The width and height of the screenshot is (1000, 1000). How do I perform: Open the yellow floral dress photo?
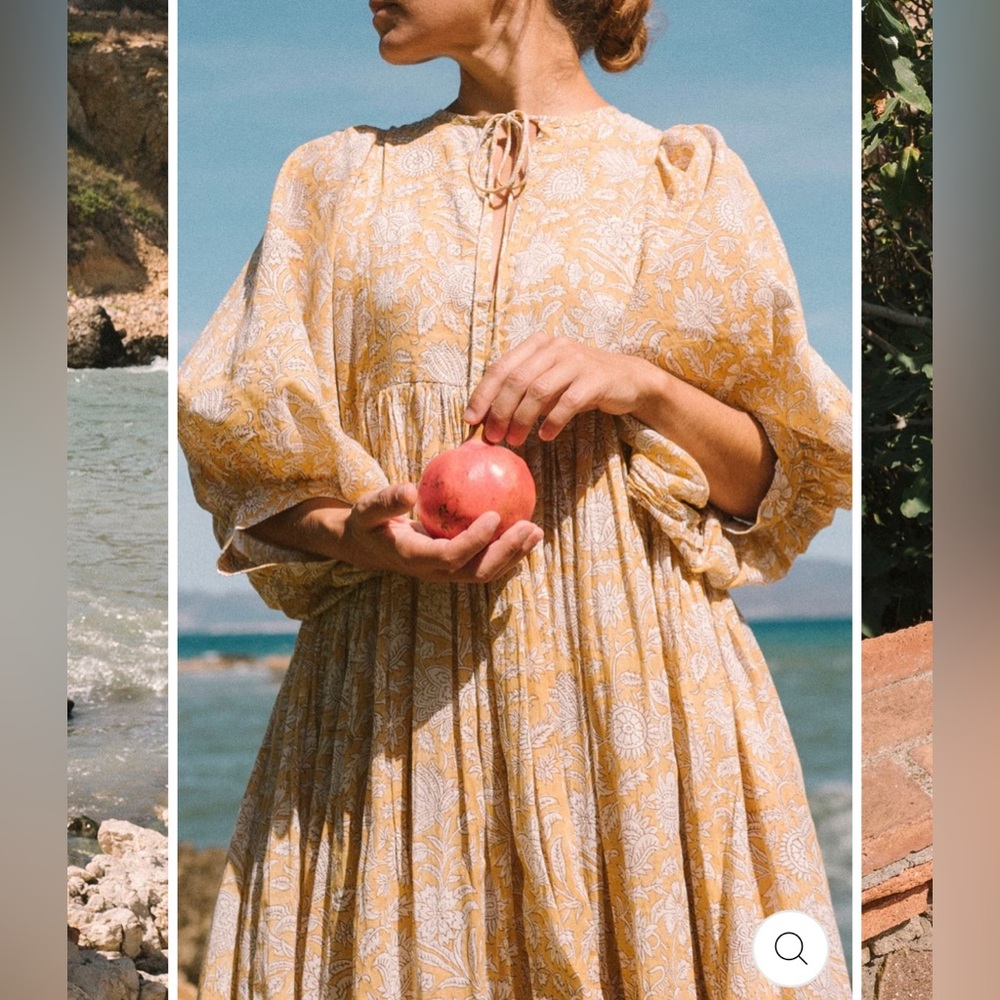point(515,600)
